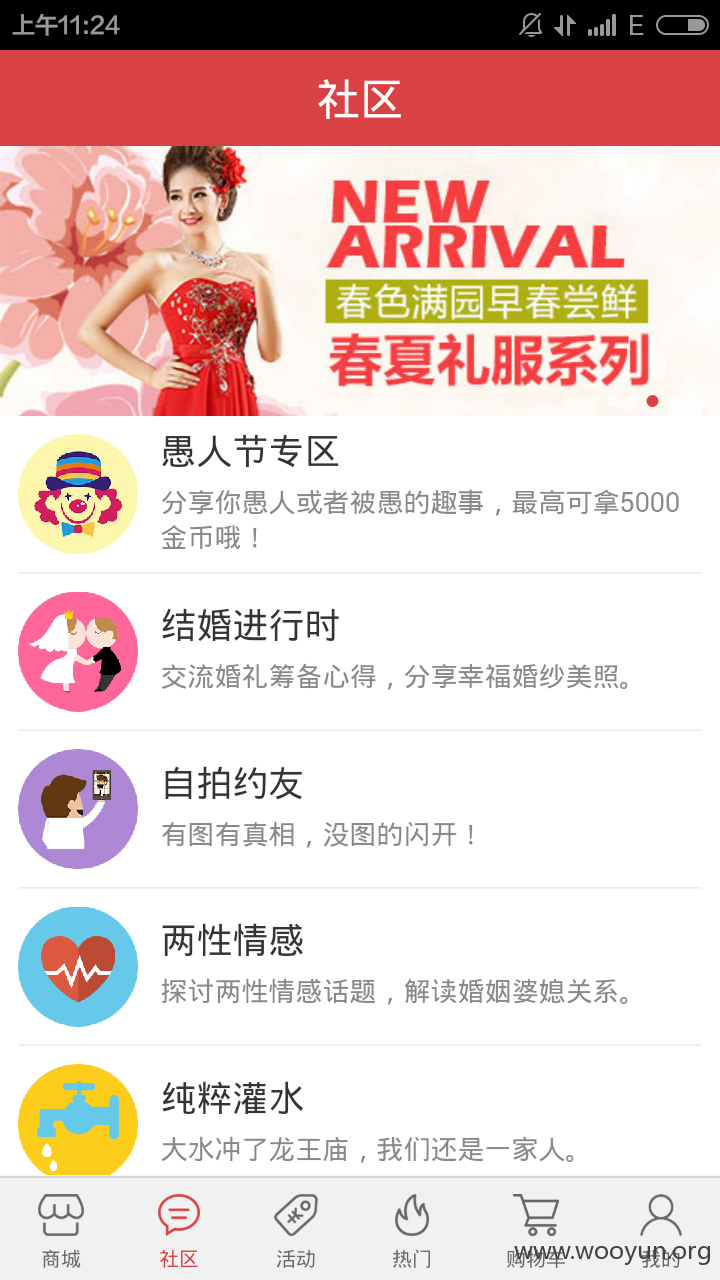This screenshot has height=1280, width=720.
Task: Go to the 两性情感 section
Action: coord(360,967)
